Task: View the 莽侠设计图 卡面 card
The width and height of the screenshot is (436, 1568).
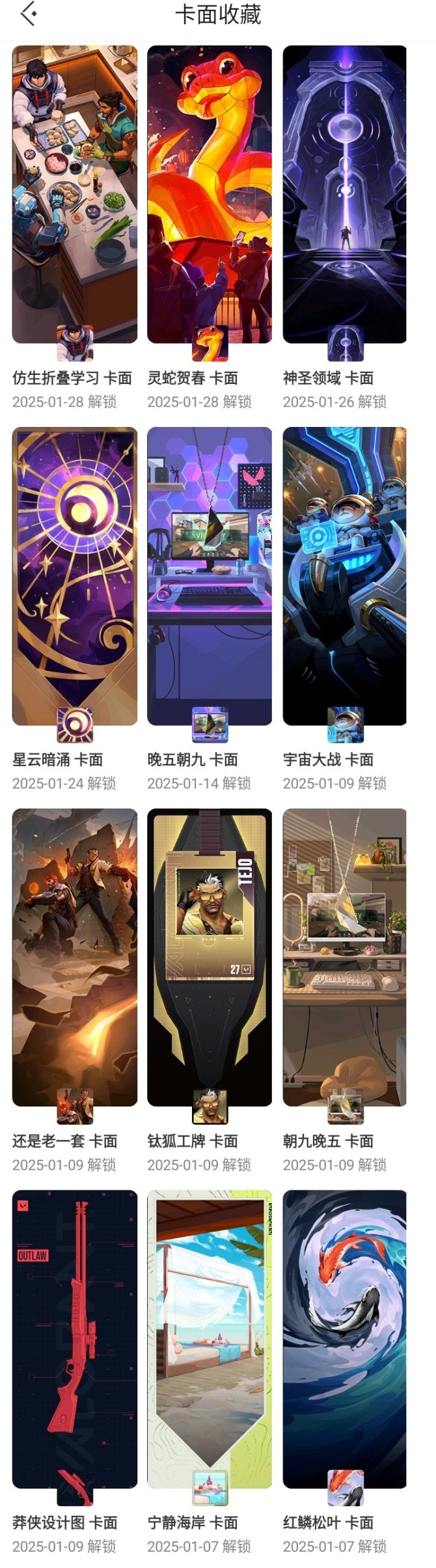Action: [x=74, y=1338]
